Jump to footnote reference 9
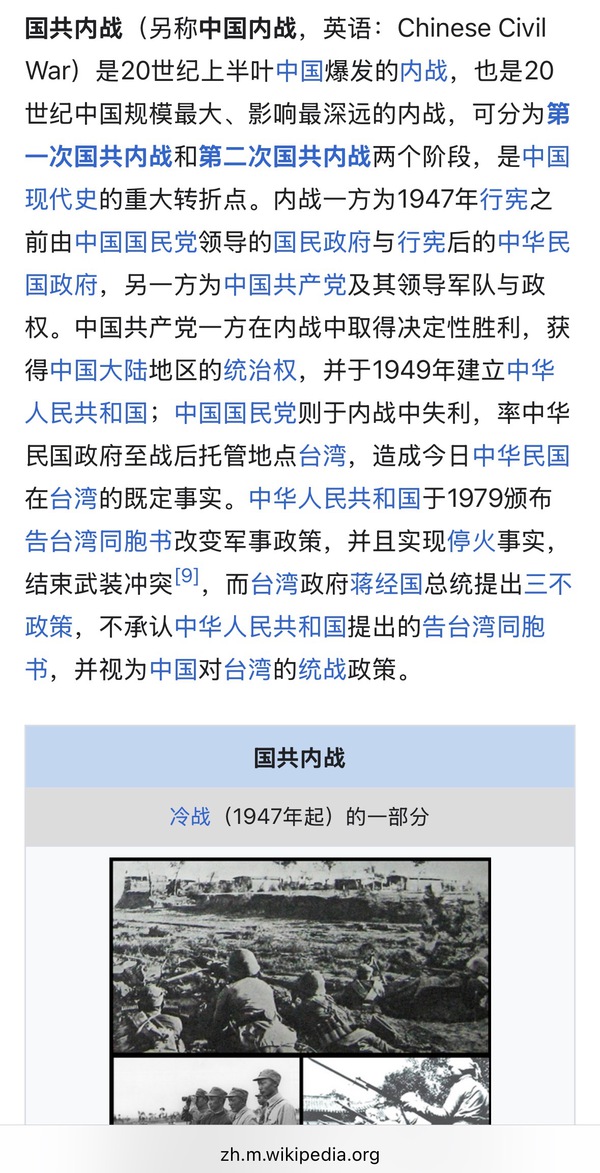This screenshot has height=1173, width=600. (187, 577)
